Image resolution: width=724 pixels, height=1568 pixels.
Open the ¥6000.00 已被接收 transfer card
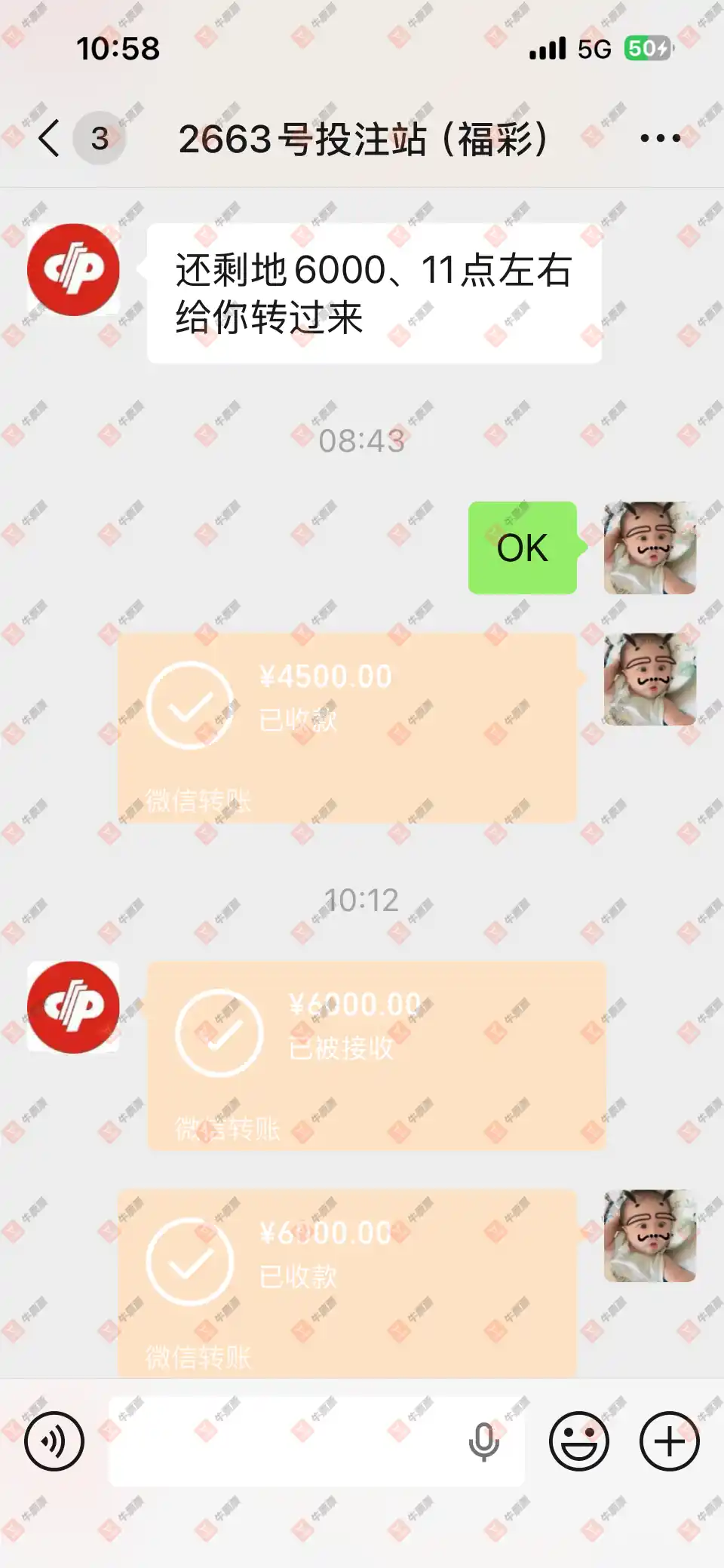coord(376,1055)
